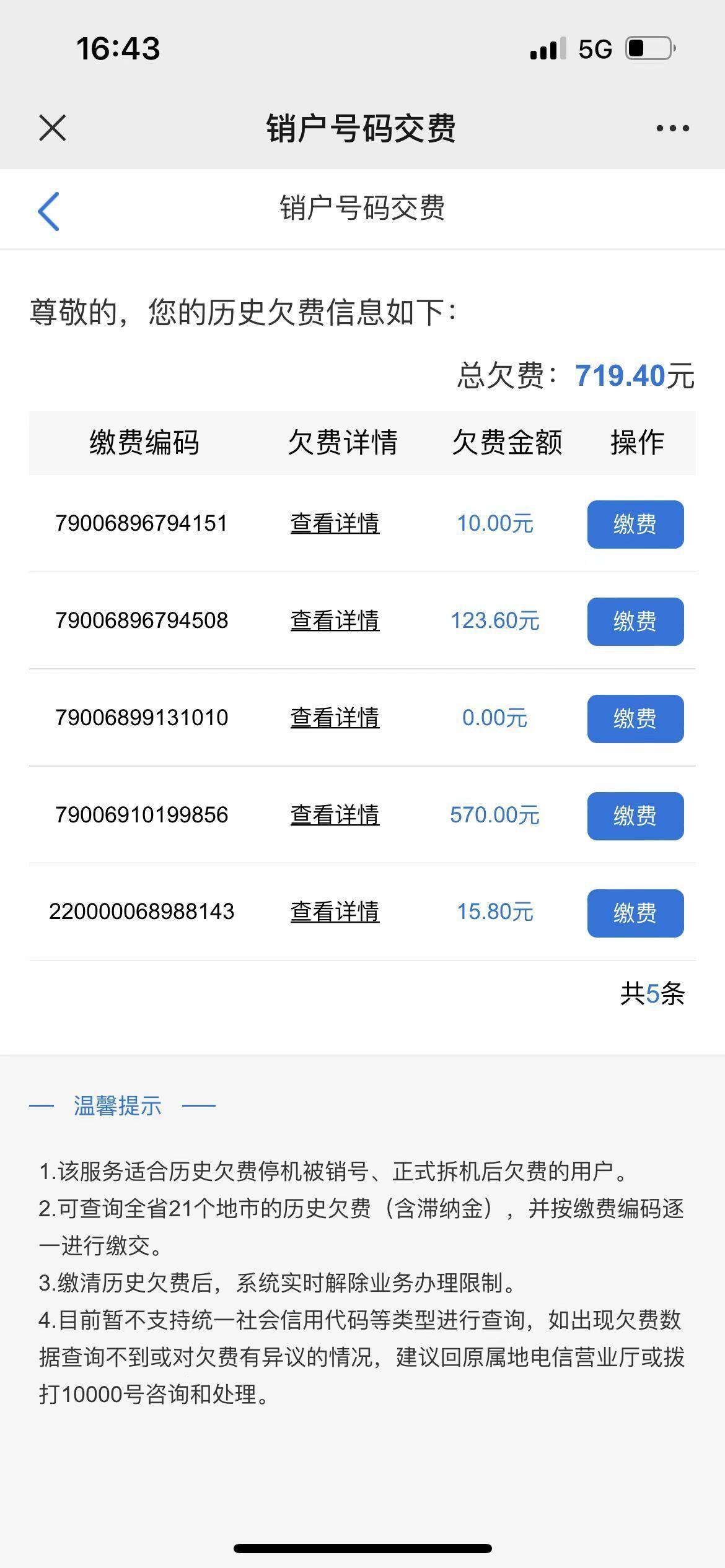View details for code 79006896794151

tap(335, 524)
